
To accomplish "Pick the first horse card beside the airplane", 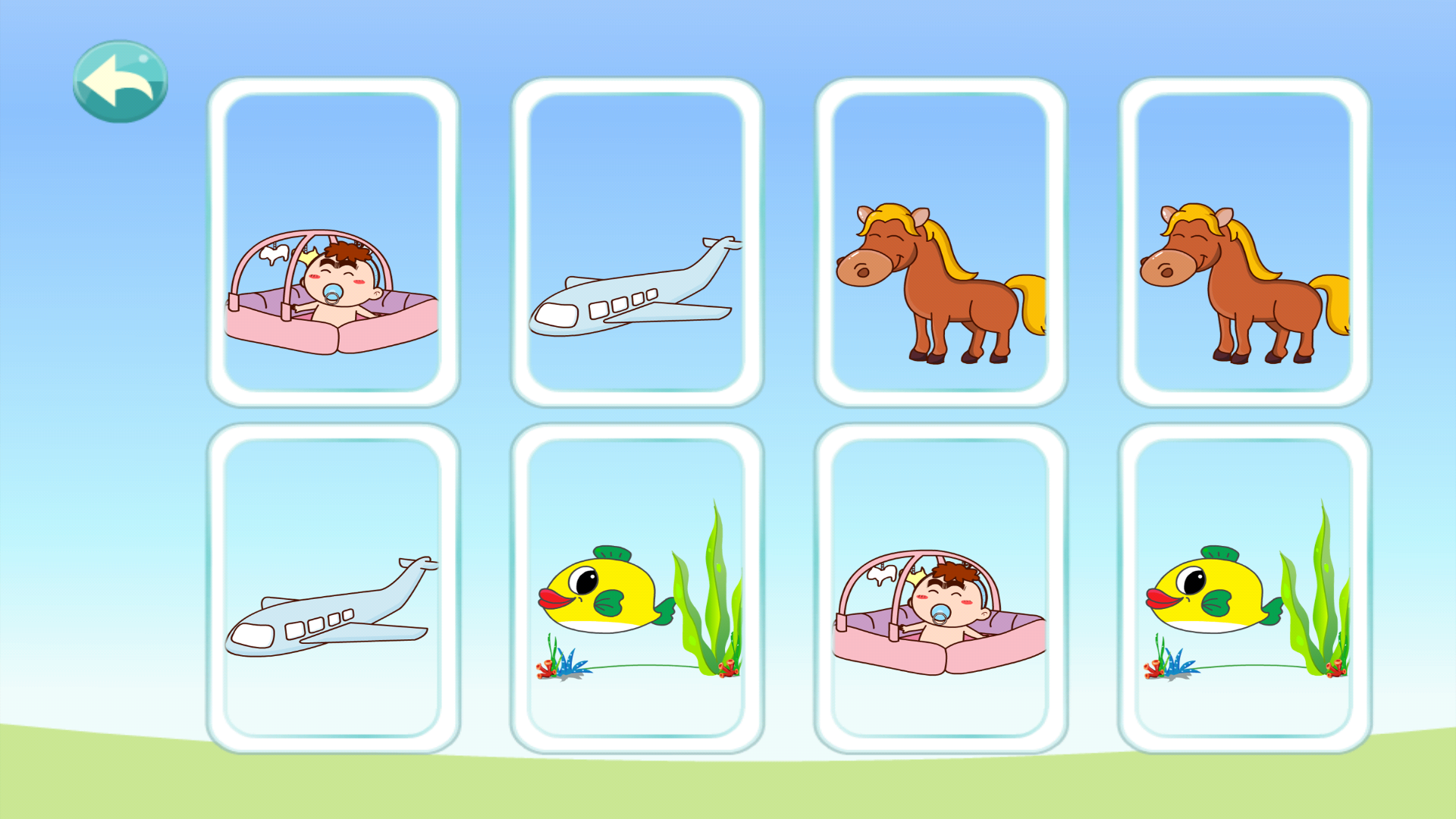I will (x=940, y=243).
